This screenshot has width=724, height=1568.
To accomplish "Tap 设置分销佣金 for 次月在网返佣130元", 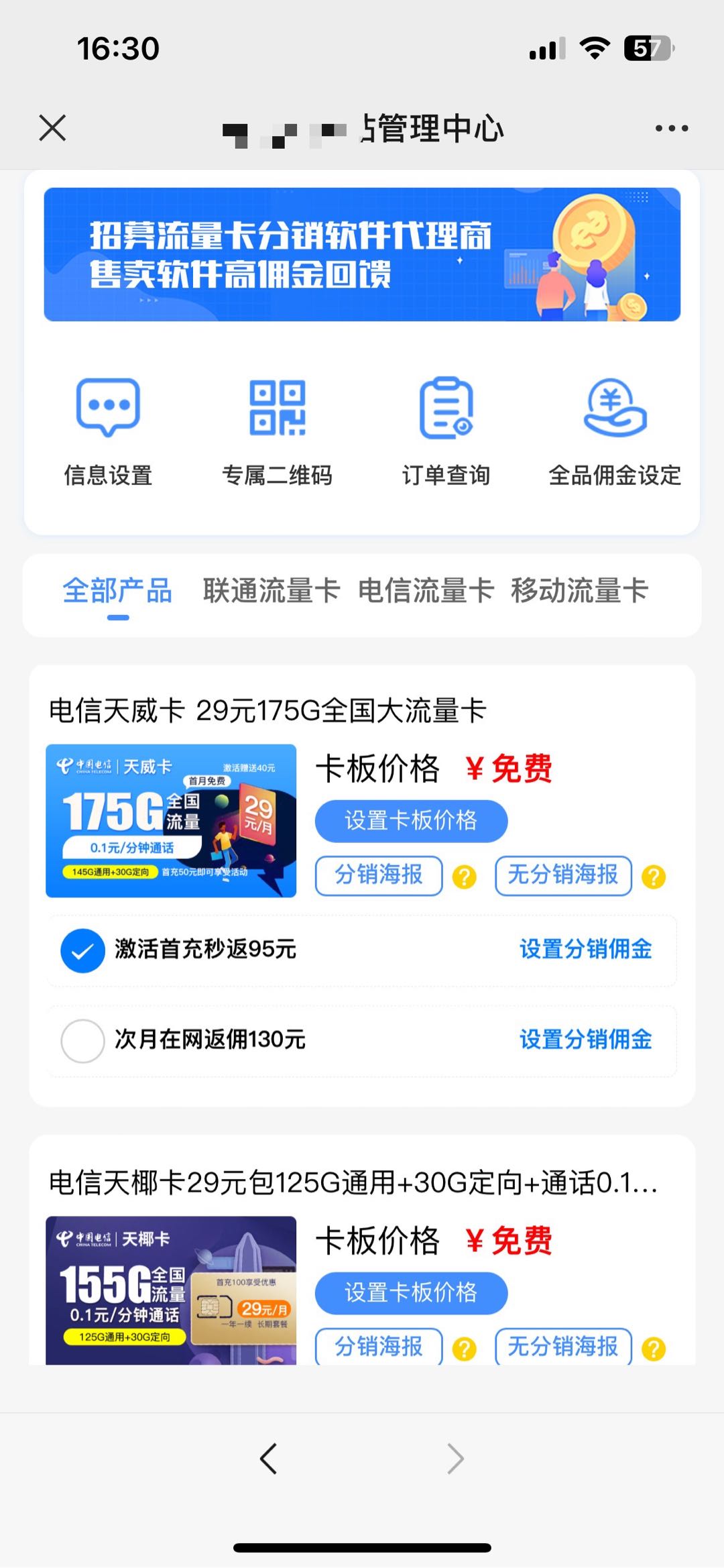I will tap(585, 1040).
